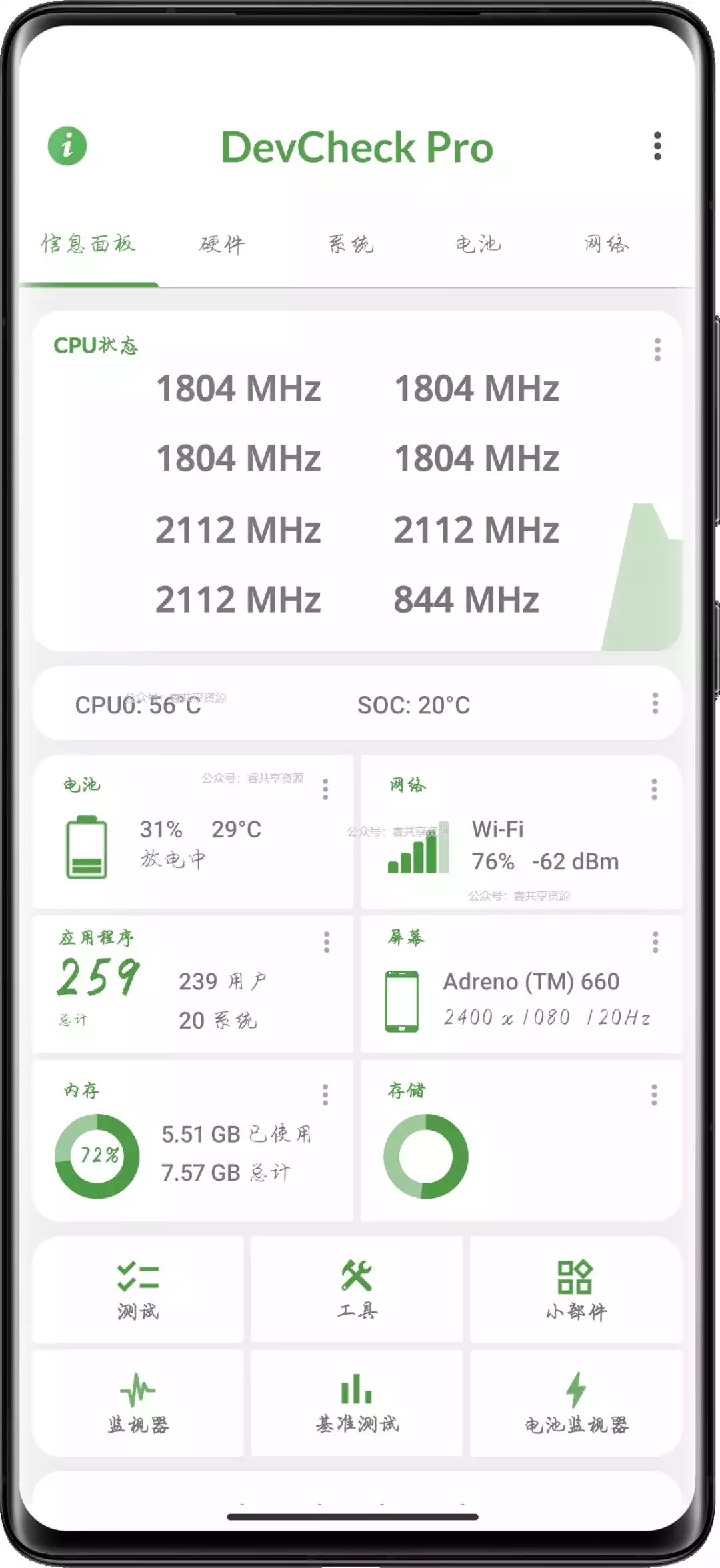
Task: Open the 存储 storage card options menu
Action: pos(654,1095)
